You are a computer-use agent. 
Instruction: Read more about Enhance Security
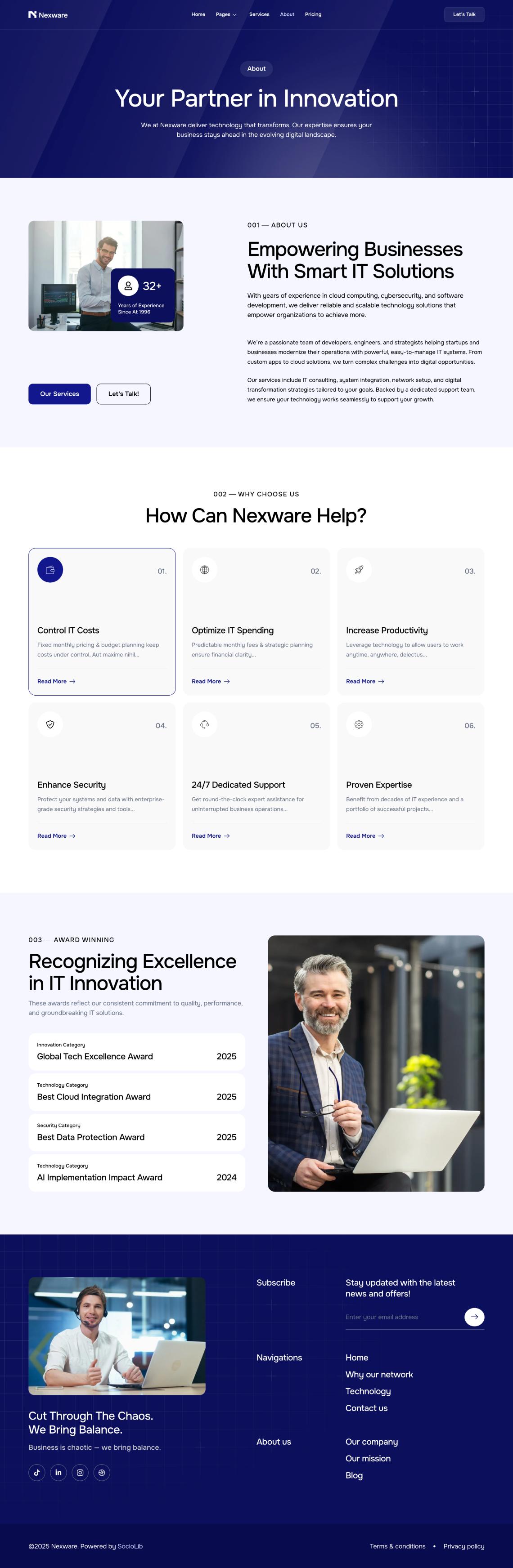pyautogui.click(x=56, y=836)
